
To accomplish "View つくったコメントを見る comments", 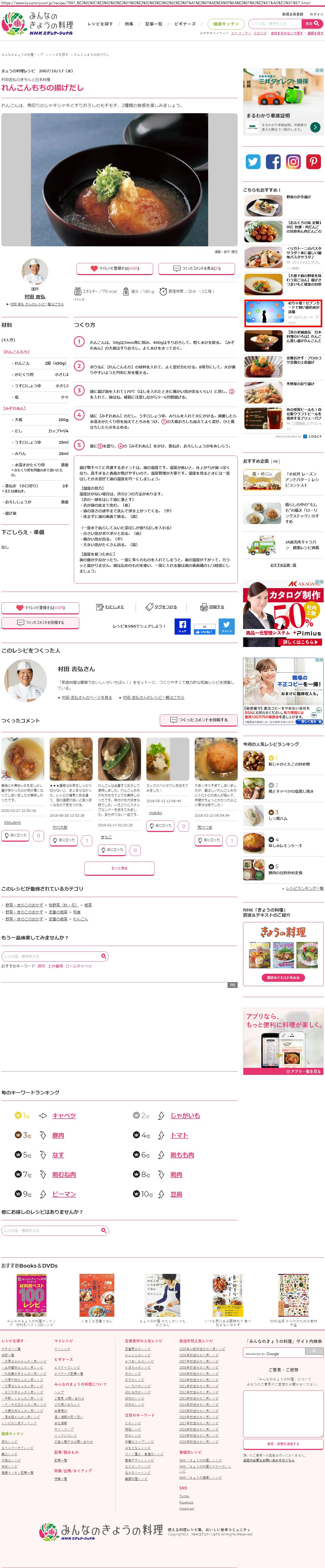I will (197, 268).
